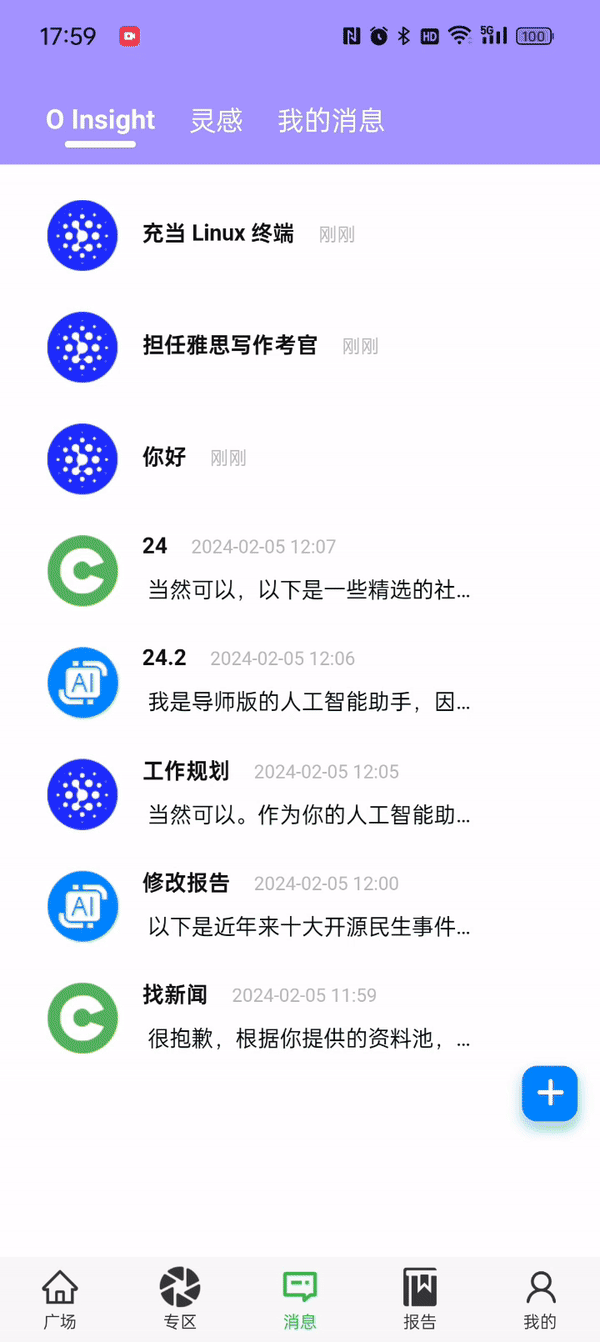600x1342 pixels.
Task: Open the 我的 profile tab
Action: pyautogui.click(x=540, y=1299)
